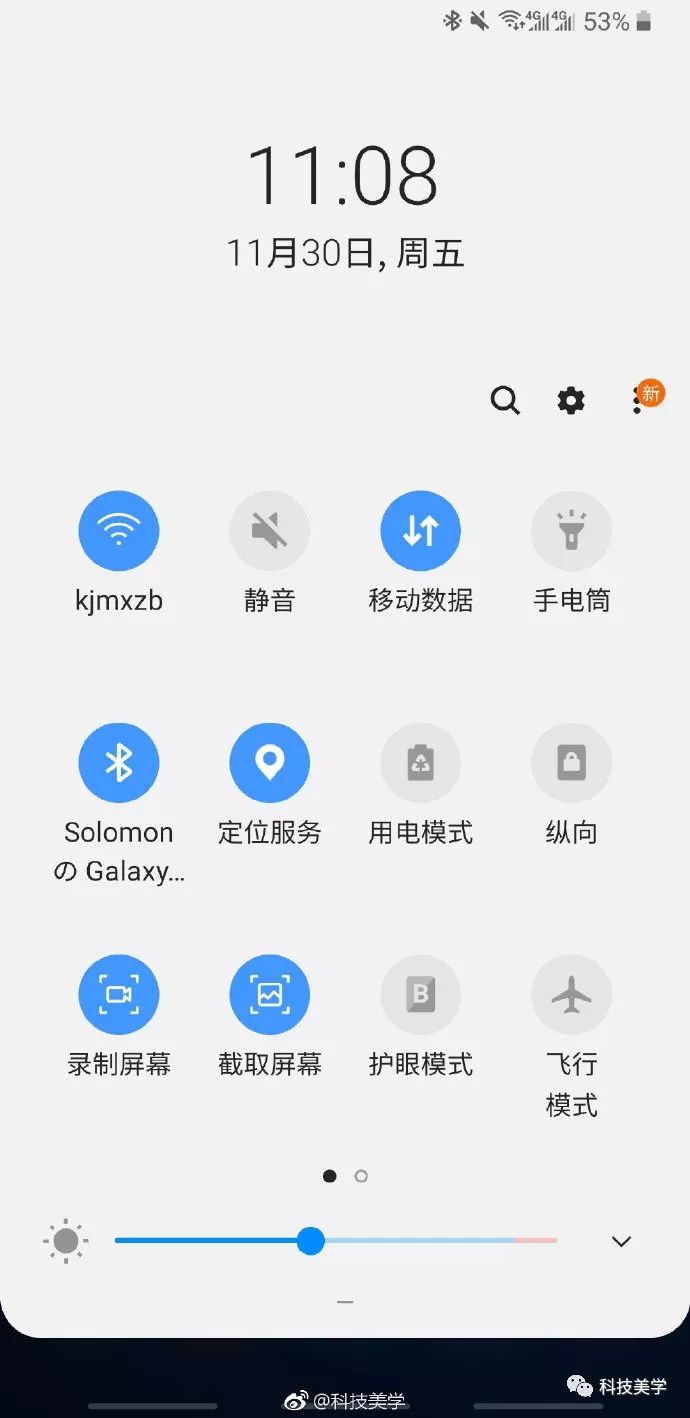The height and width of the screenshot is (1418, 690).
Task: Open settings via the gear icon
Action: click(571, 401)
